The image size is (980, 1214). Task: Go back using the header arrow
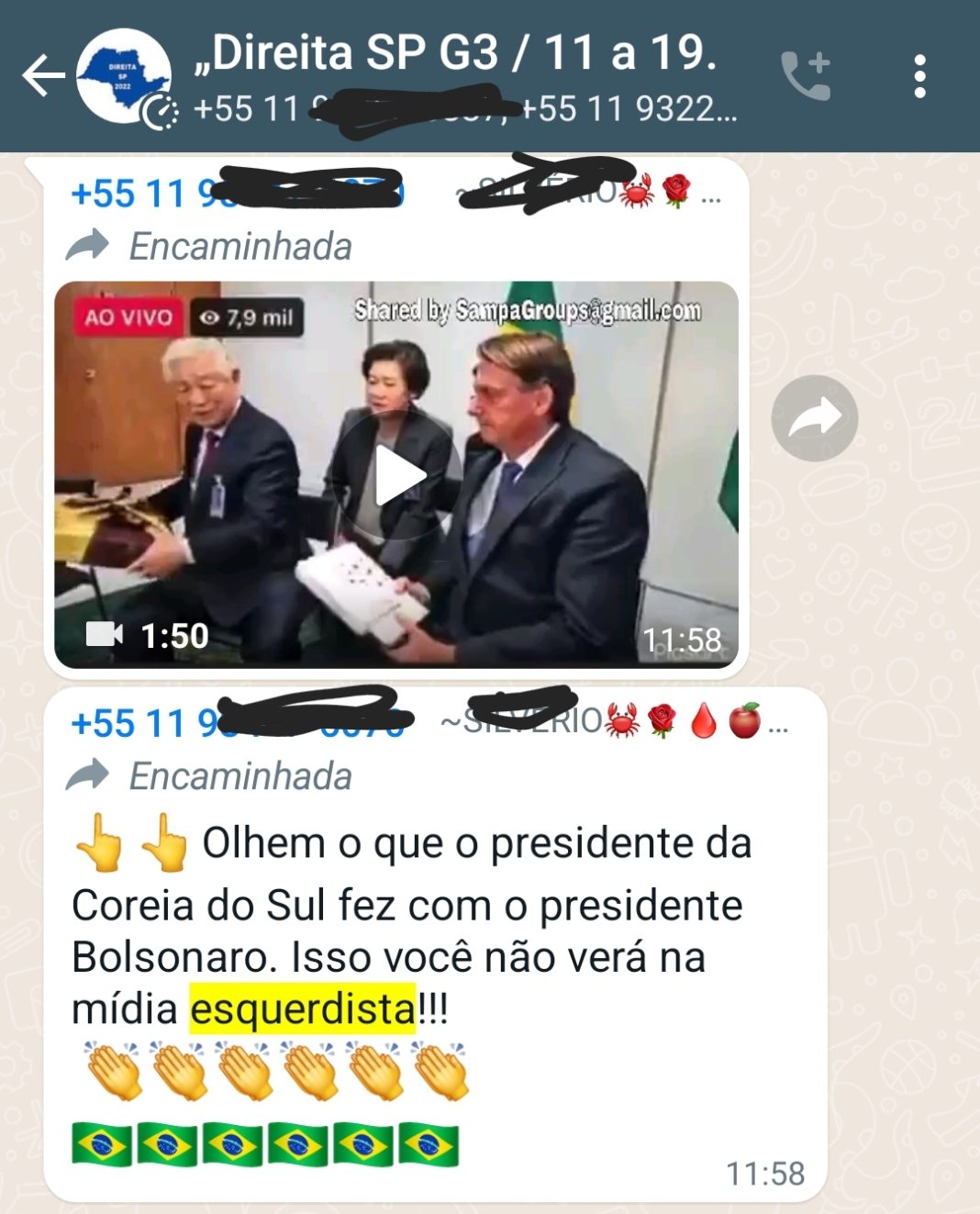coord(42,75)
